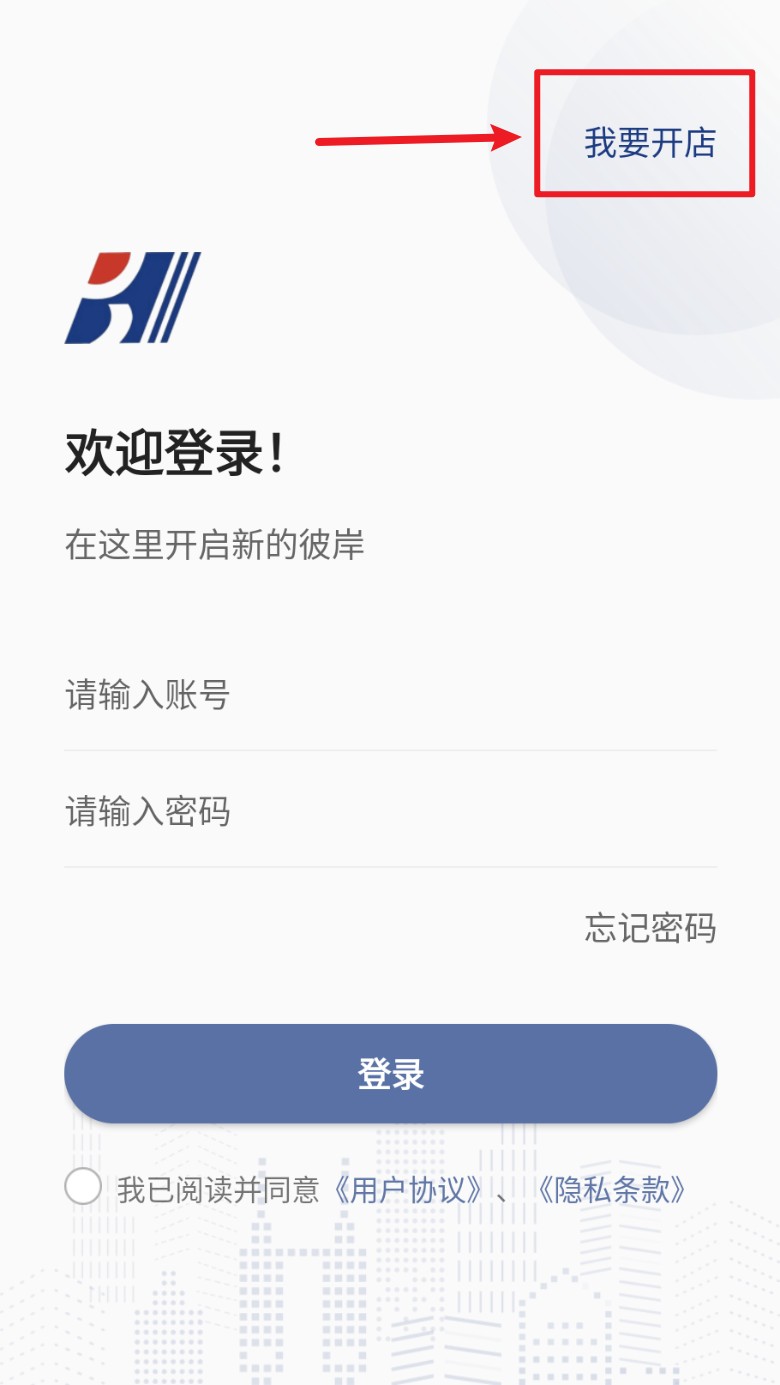Tap the rounded blue 登录 button
This screenshot has width=780, height=1385.
click(x=390, y=1073)
